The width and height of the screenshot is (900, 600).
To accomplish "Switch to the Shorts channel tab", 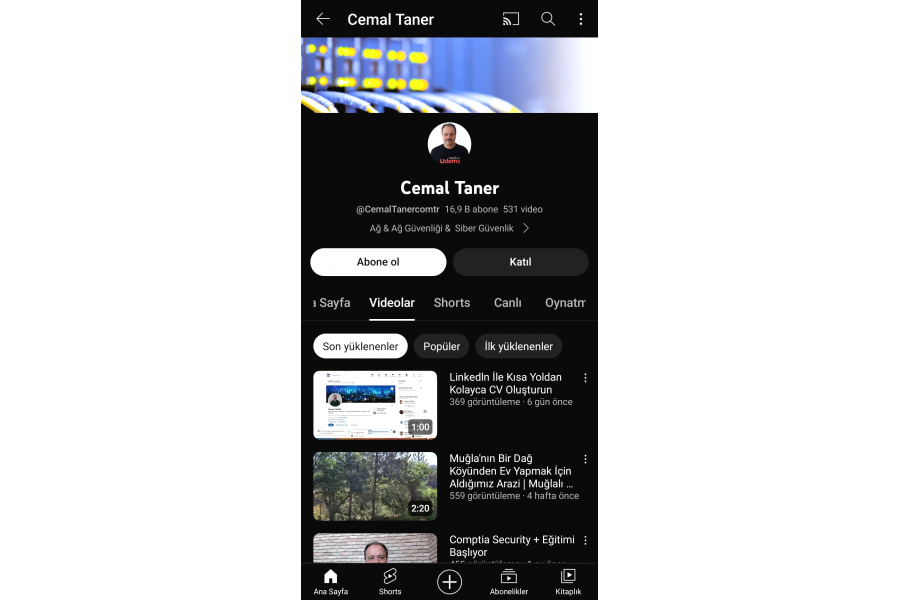I will click(452, 303).
